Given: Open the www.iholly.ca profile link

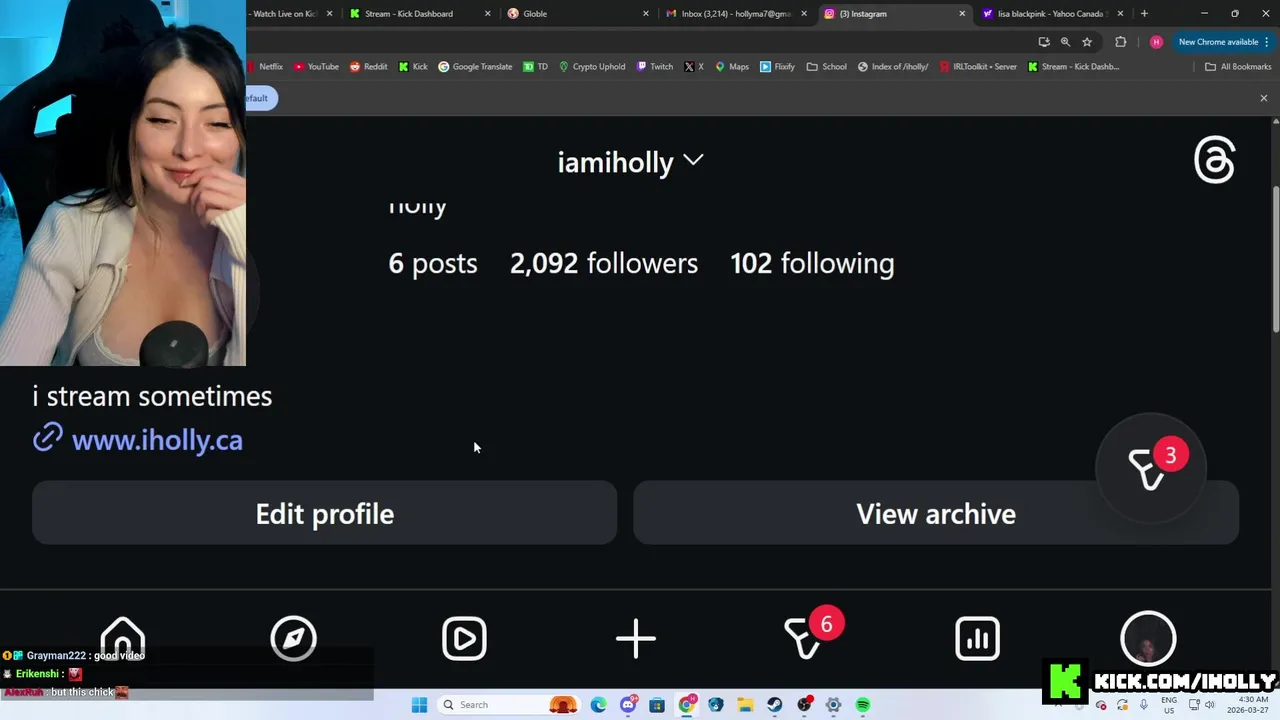Looking at the screenshot, I should point(157,440).
